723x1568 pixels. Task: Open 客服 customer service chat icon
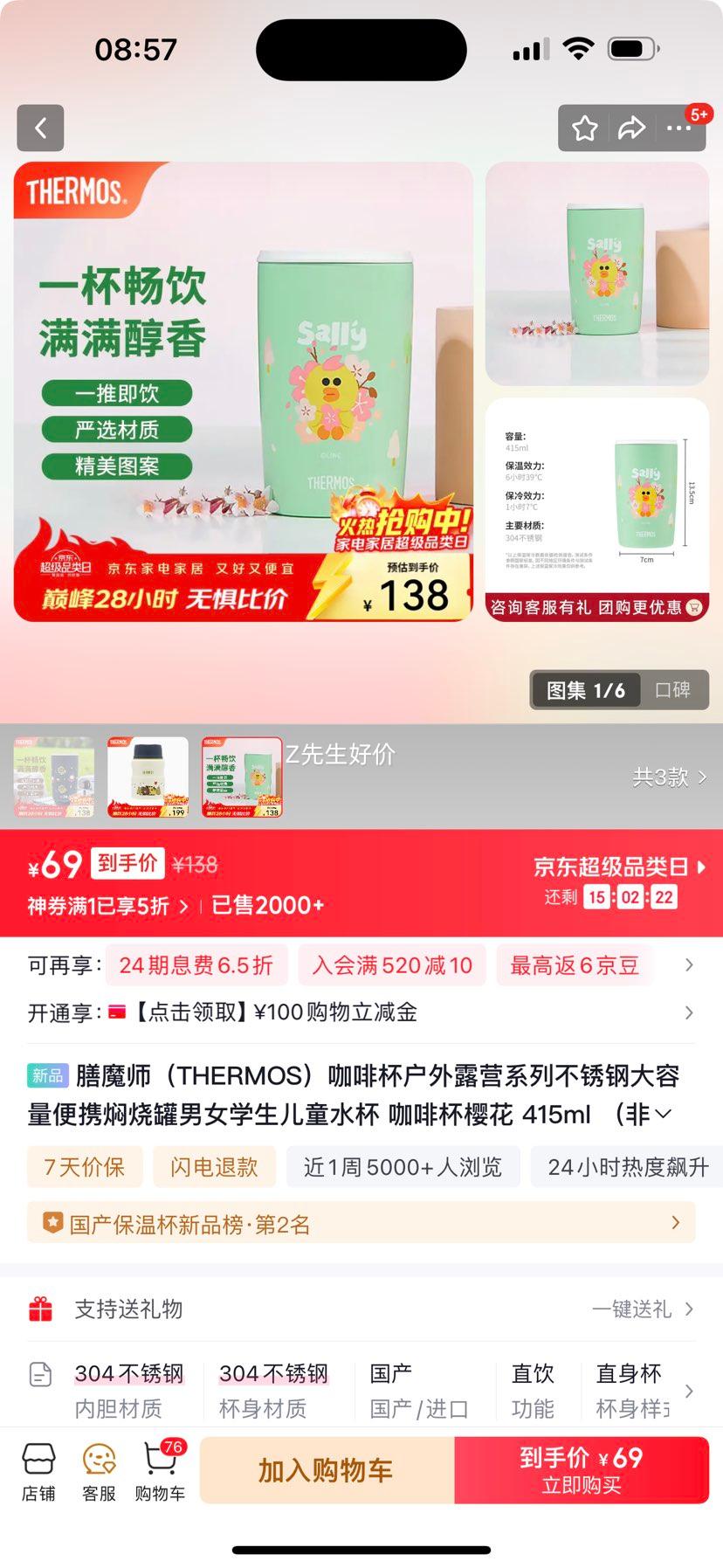point(98,1470)
